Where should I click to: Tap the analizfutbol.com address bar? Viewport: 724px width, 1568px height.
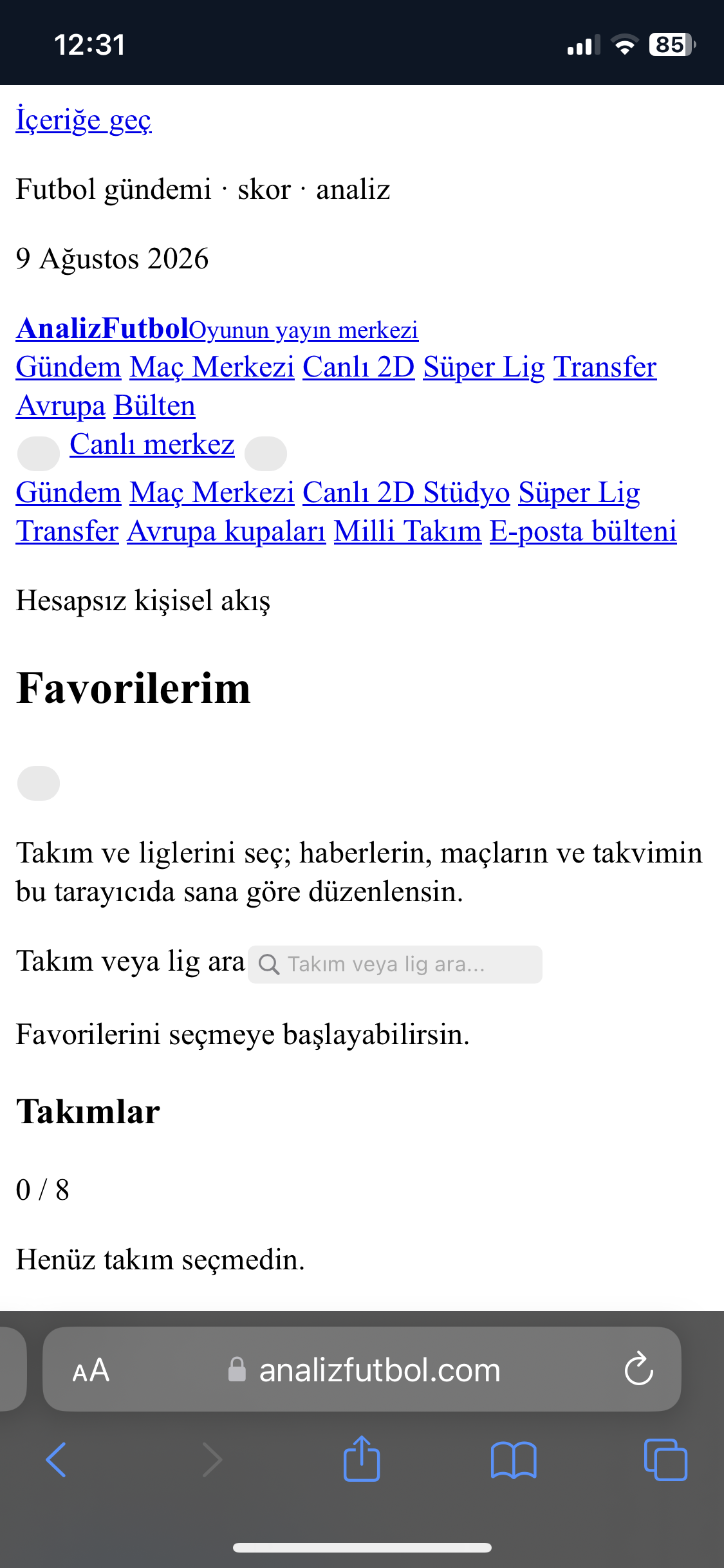[362, 1369]
